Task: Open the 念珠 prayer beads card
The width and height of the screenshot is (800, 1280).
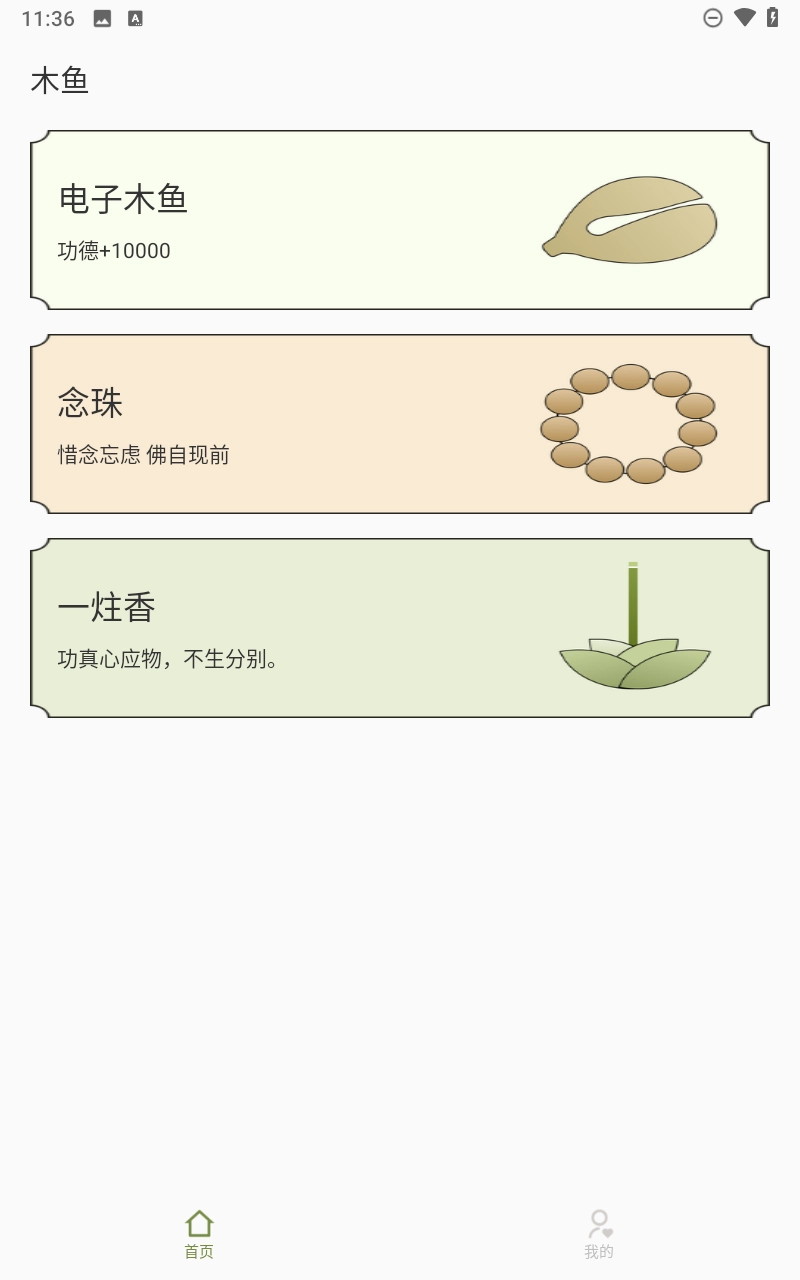Action: (x=400, y=424)
